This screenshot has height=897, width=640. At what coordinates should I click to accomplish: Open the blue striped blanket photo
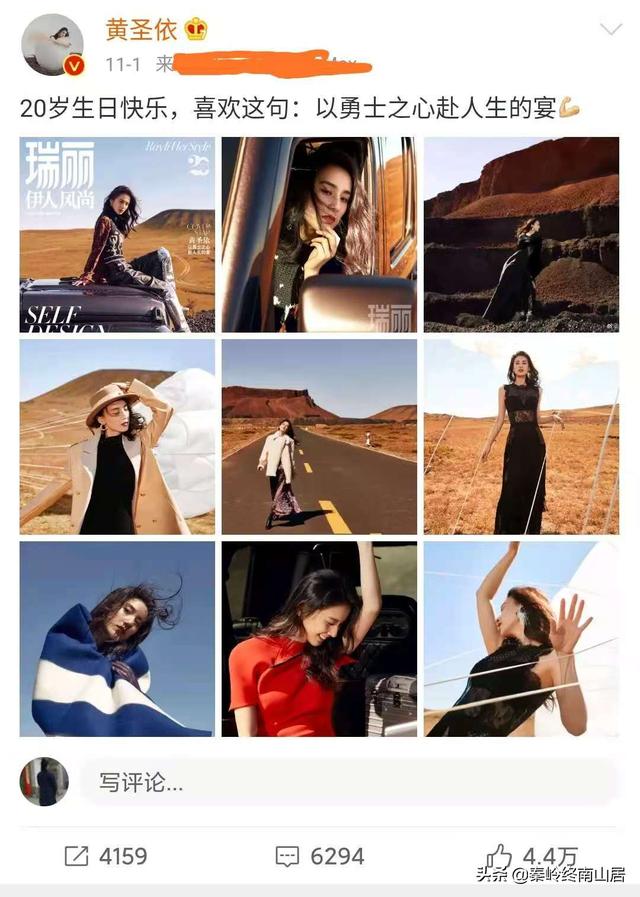117,638
